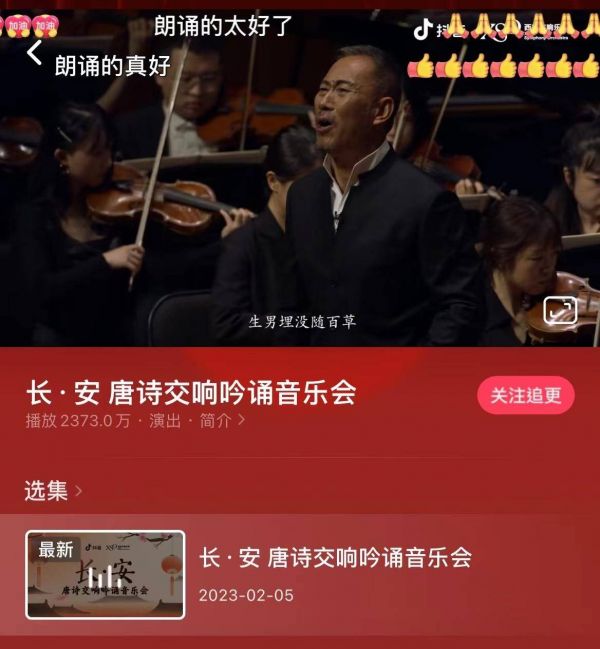Enter fullscreen video mode
The width and height of the screenshot is (600, 649).
[560, 311]
